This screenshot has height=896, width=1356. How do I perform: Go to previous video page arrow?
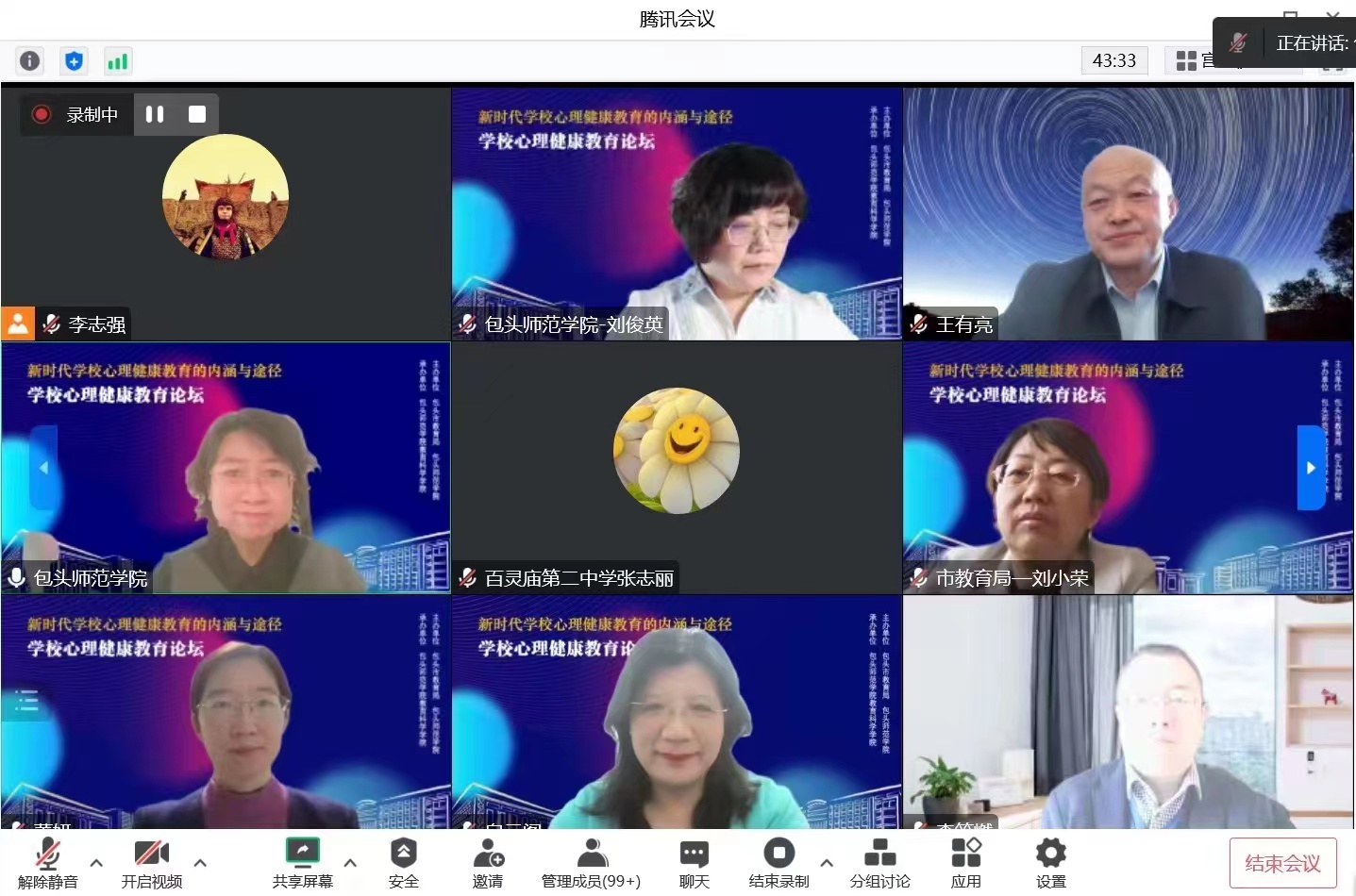[x=43, y=468]
